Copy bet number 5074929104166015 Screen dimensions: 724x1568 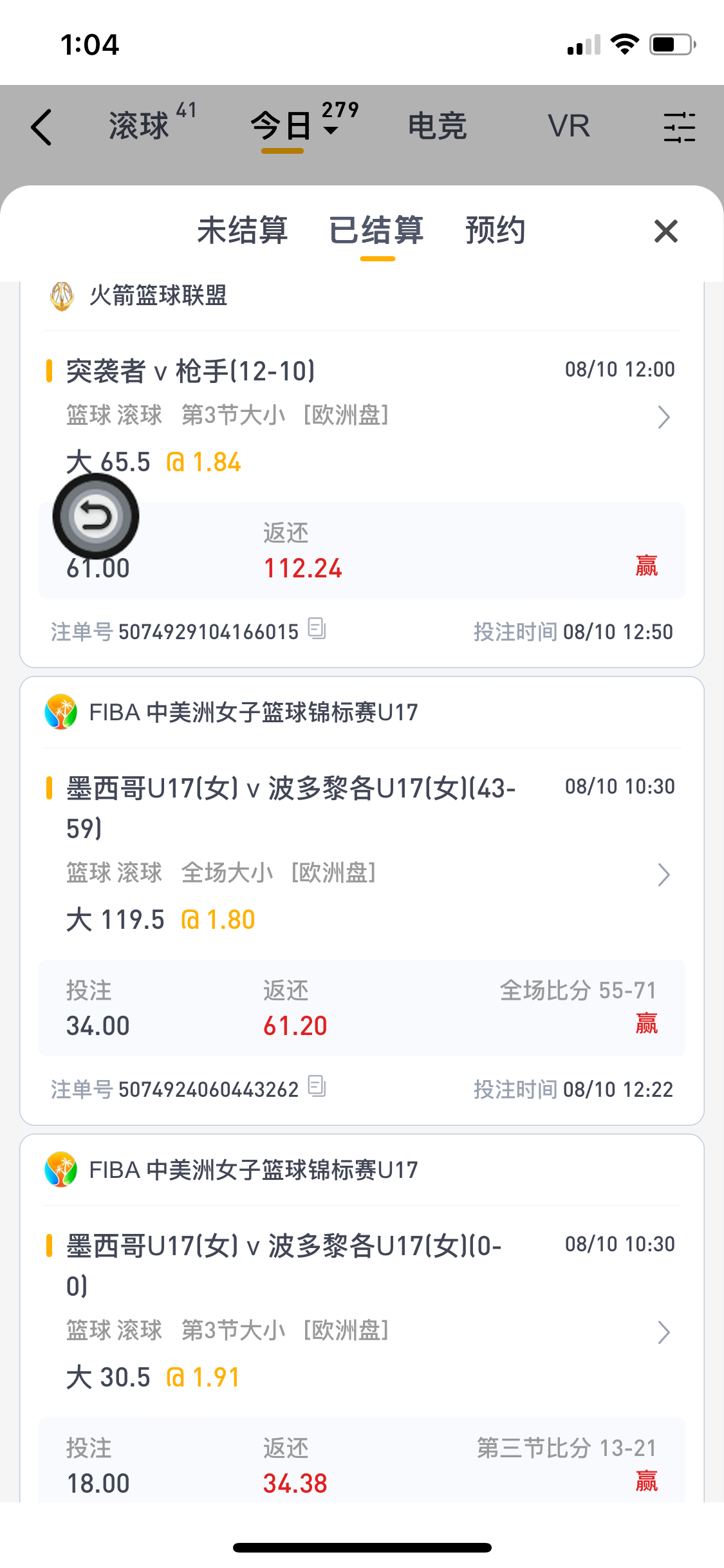[317, 629]
